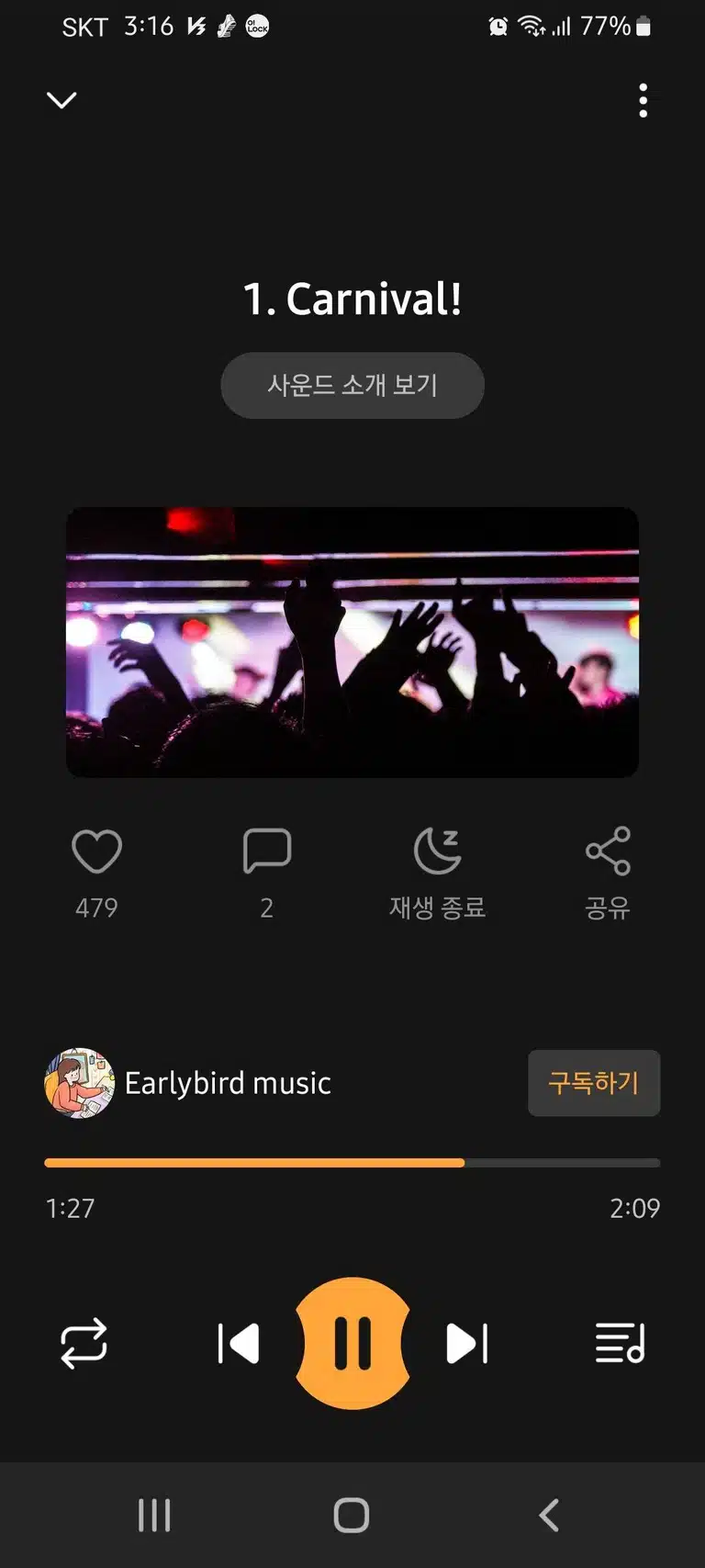
Task: Open recent apps from the navigation bar
Action: pyautogui.click(x=154, y=1515)
